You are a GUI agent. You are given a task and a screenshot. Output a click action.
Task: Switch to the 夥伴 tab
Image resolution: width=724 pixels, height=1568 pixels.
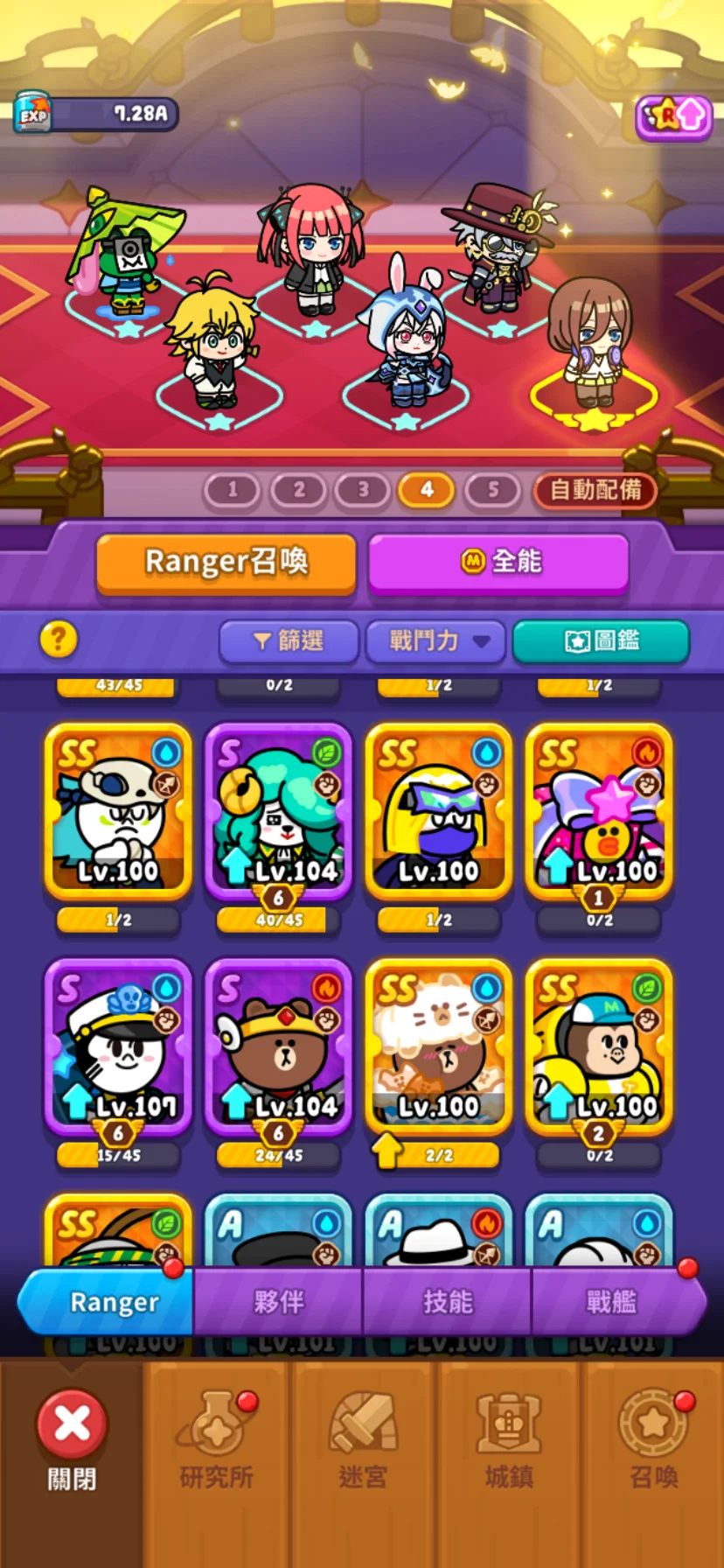pyautogui.click(x=278, y=1302)
